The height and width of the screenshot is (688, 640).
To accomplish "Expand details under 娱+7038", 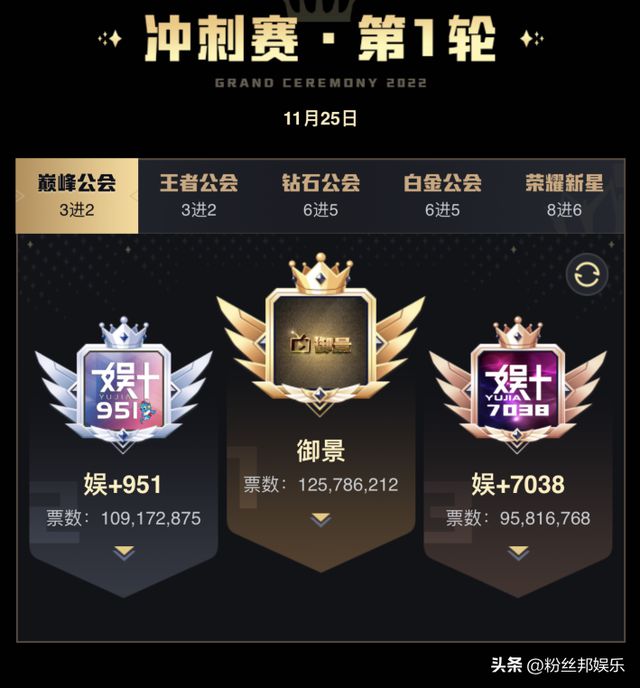I will tap(517, 552).
